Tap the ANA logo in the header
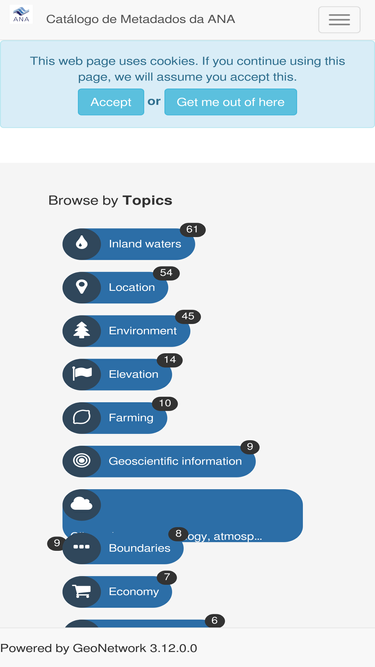The height and width of the screenshot is (667, 375). pyautogui.click(x=21, y=14)
